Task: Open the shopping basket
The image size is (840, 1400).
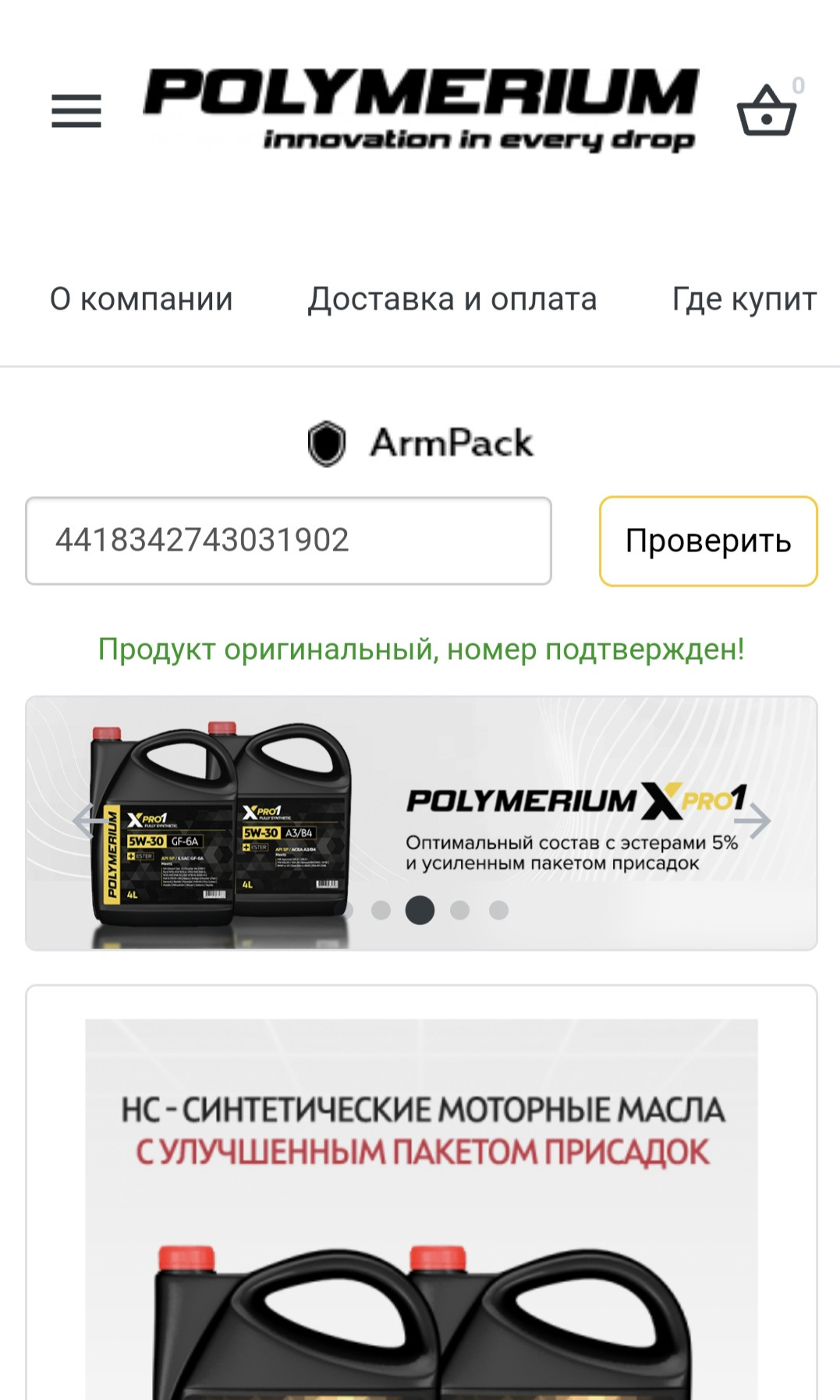Action: [x=767, y=112]
